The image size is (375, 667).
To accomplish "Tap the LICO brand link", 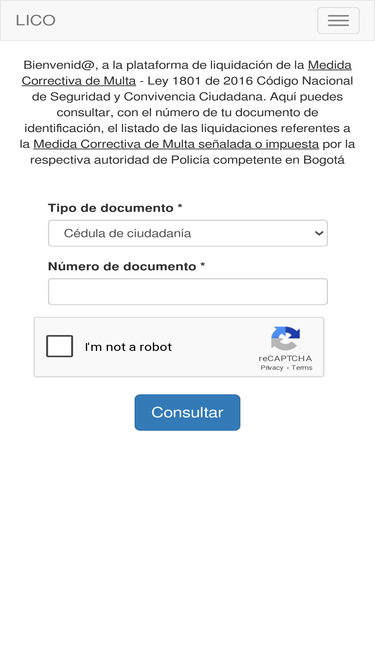I will (36, 20).
